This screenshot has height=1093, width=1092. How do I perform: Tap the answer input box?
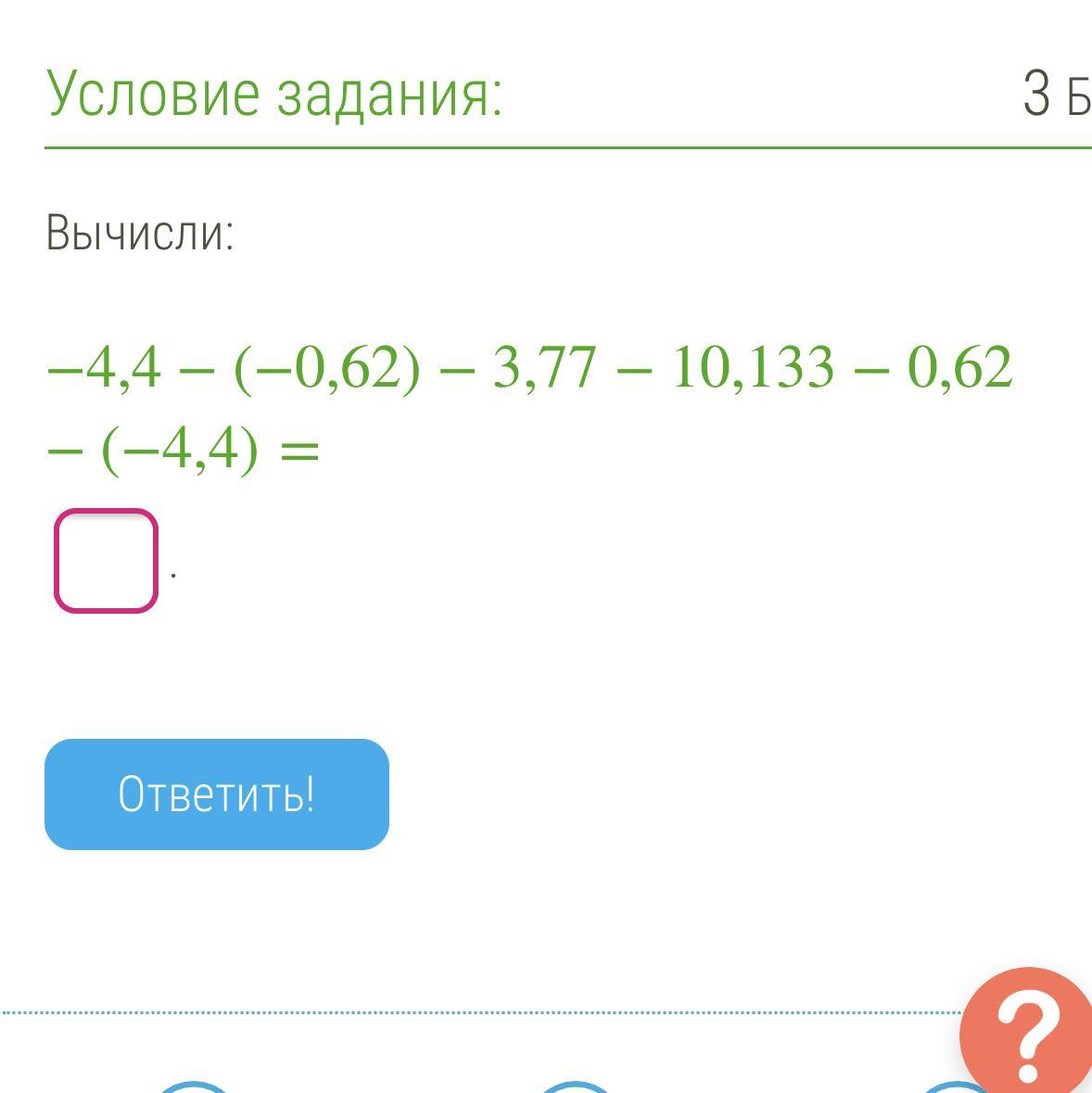(106, 561)
